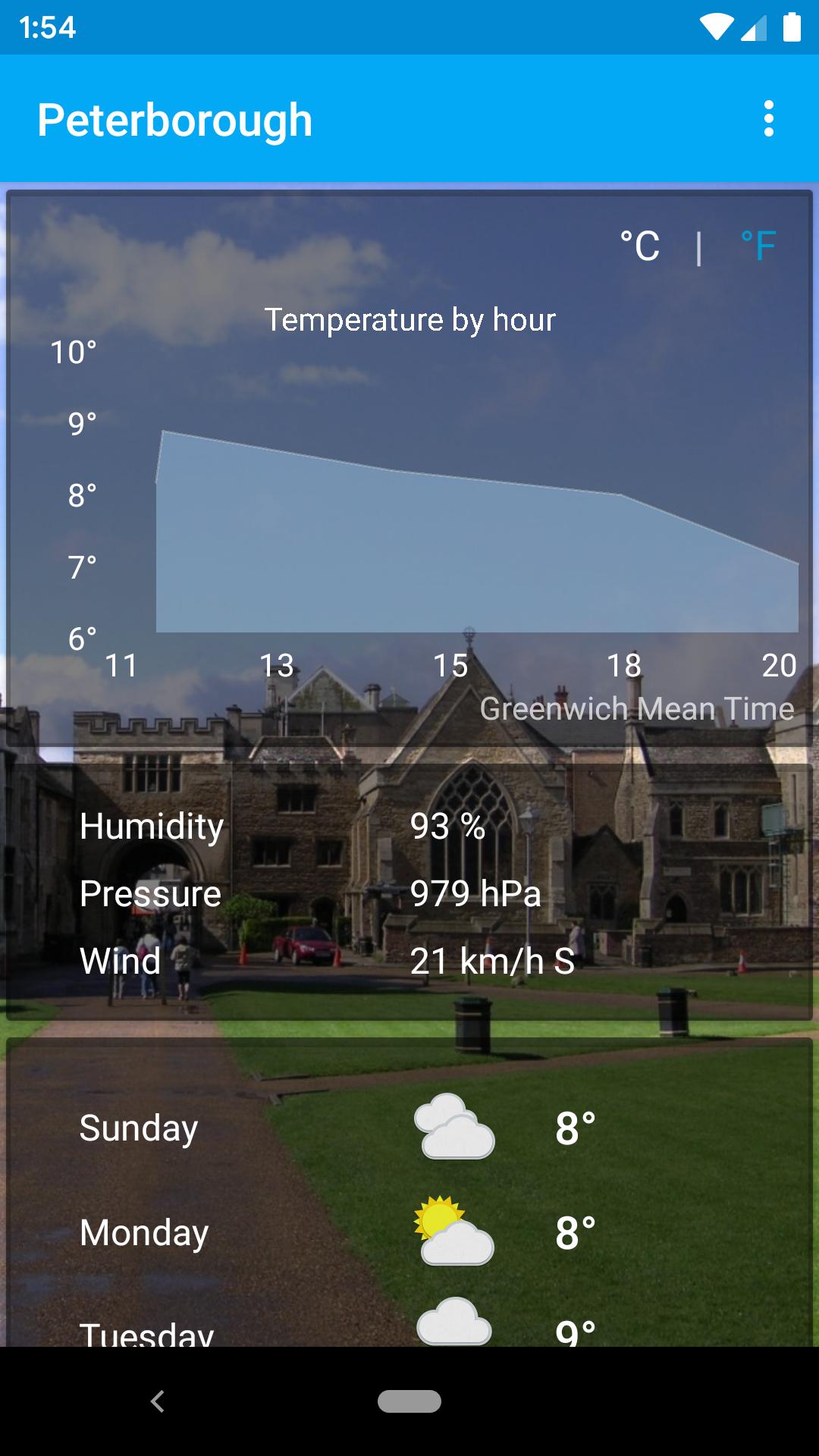Toggle the unit selector between °C and °F

[699, 246]
